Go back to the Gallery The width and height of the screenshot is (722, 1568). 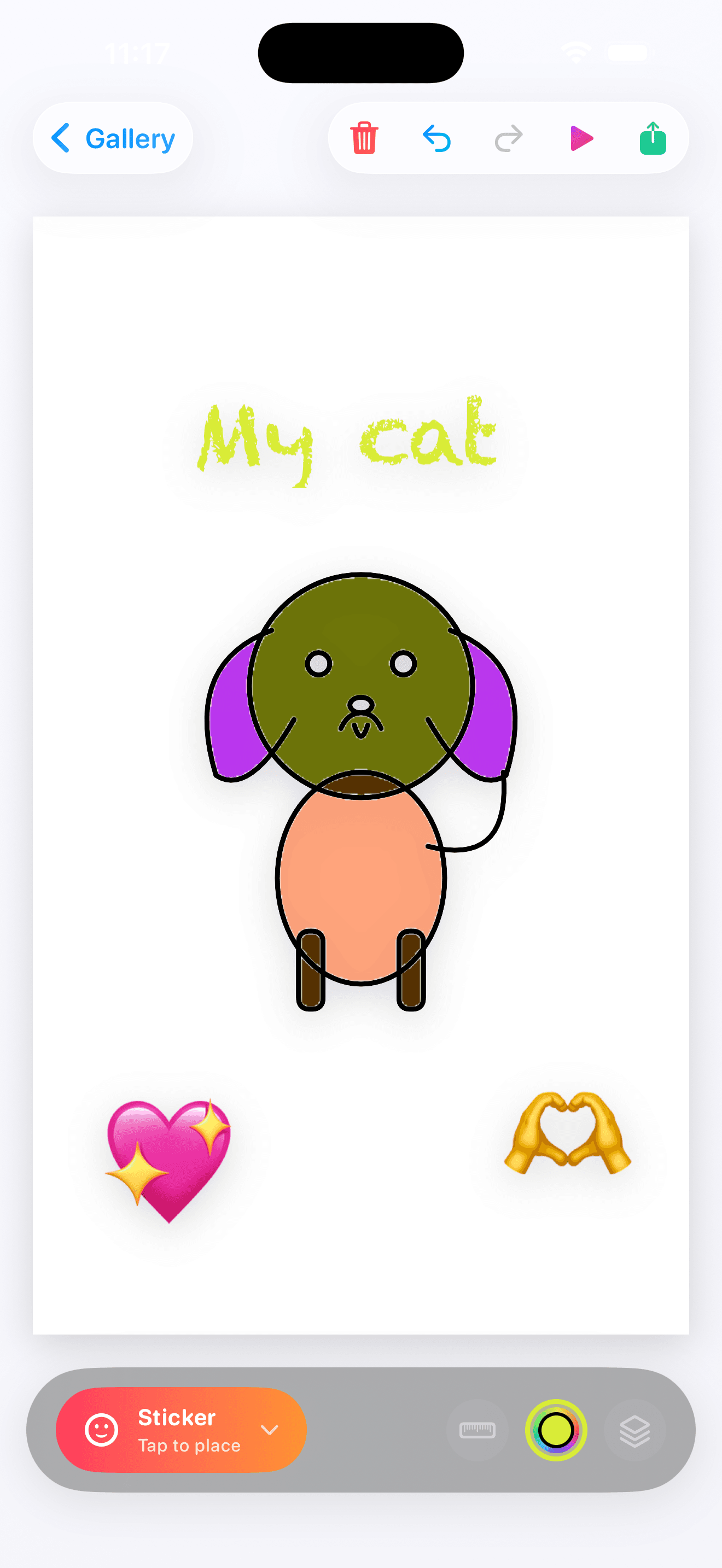click(x=113, y=139)
